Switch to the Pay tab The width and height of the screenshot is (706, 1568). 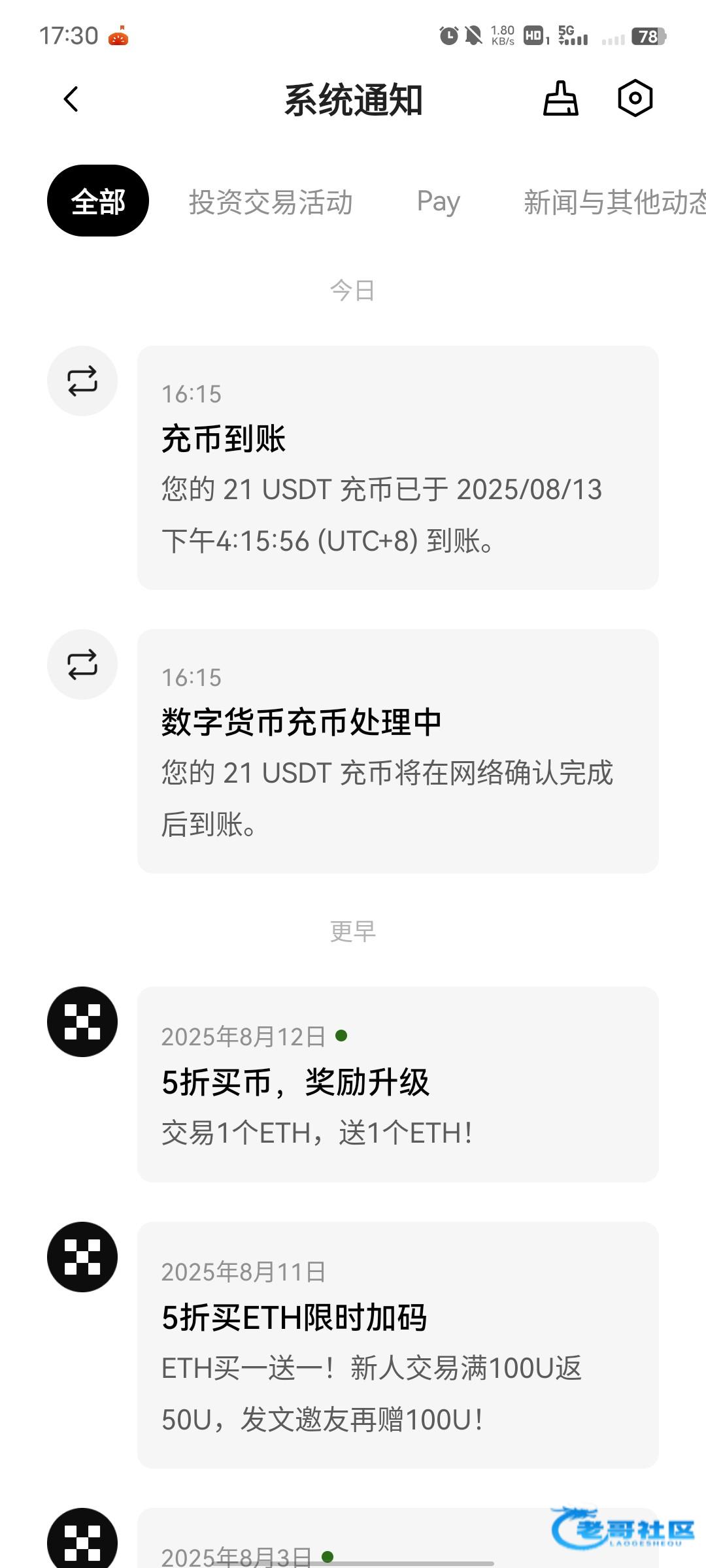tap(439, 202)
